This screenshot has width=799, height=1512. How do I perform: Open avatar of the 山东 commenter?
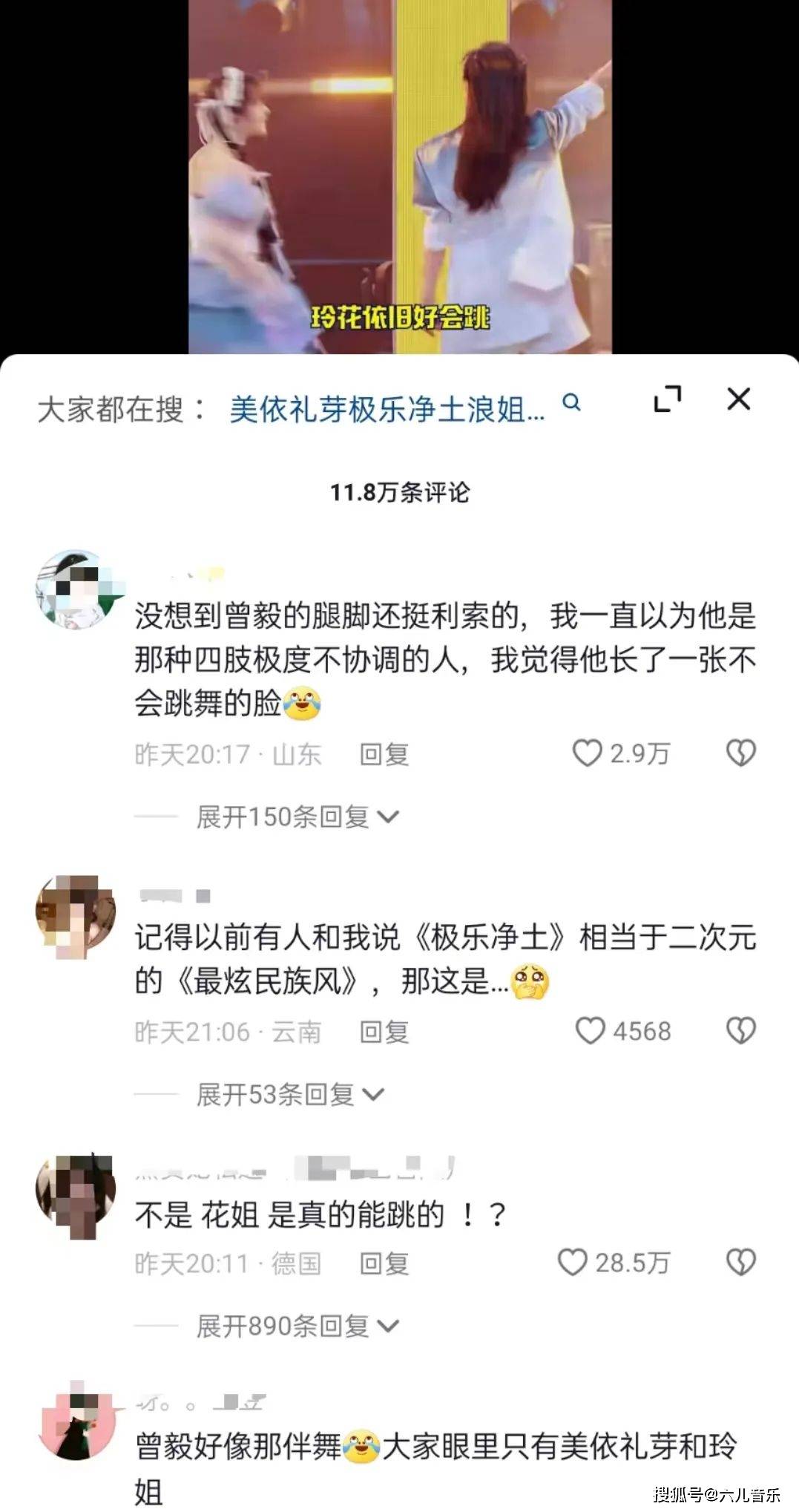click(76, 589)
